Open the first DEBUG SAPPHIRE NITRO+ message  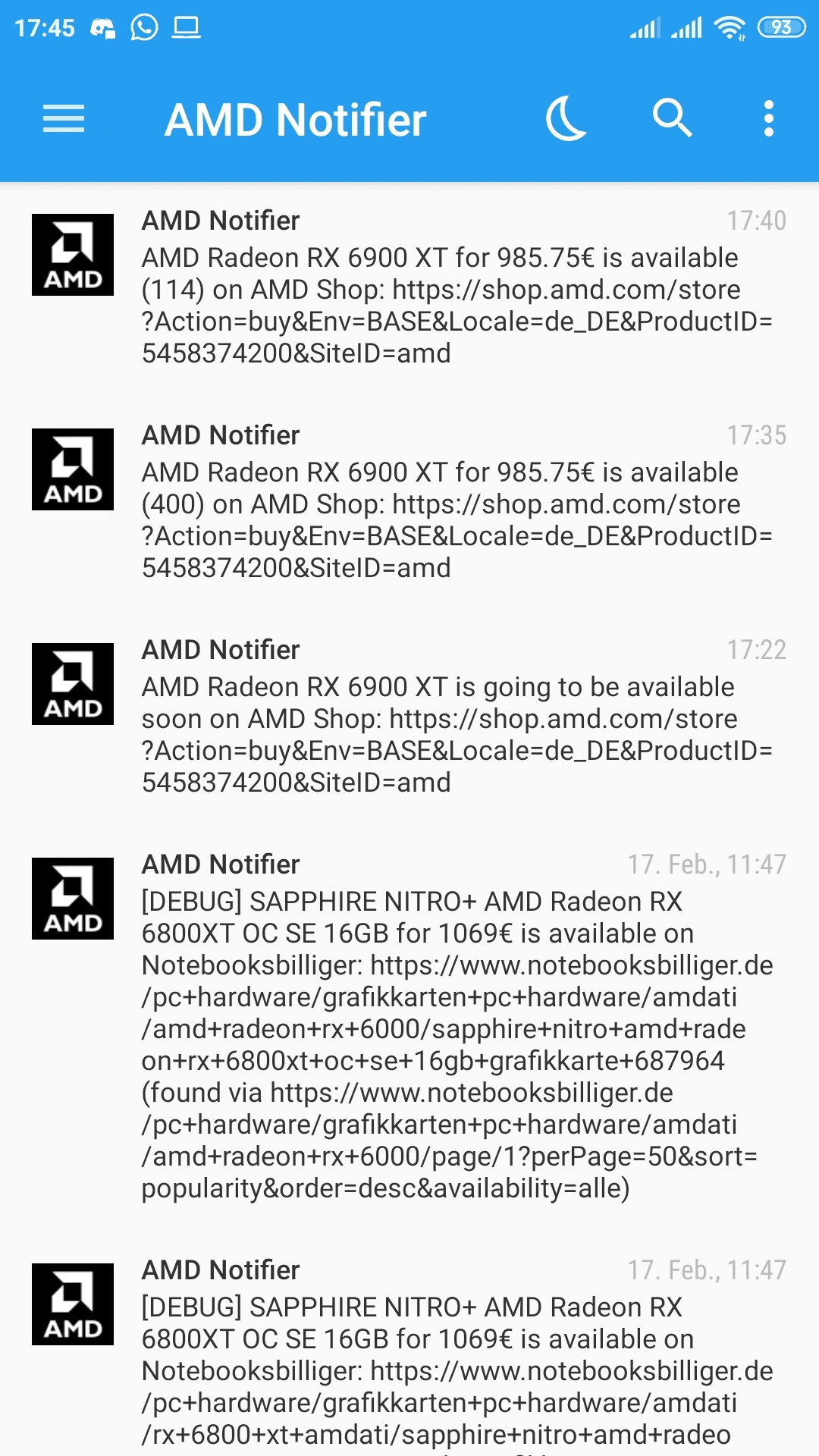[455, 1029]
